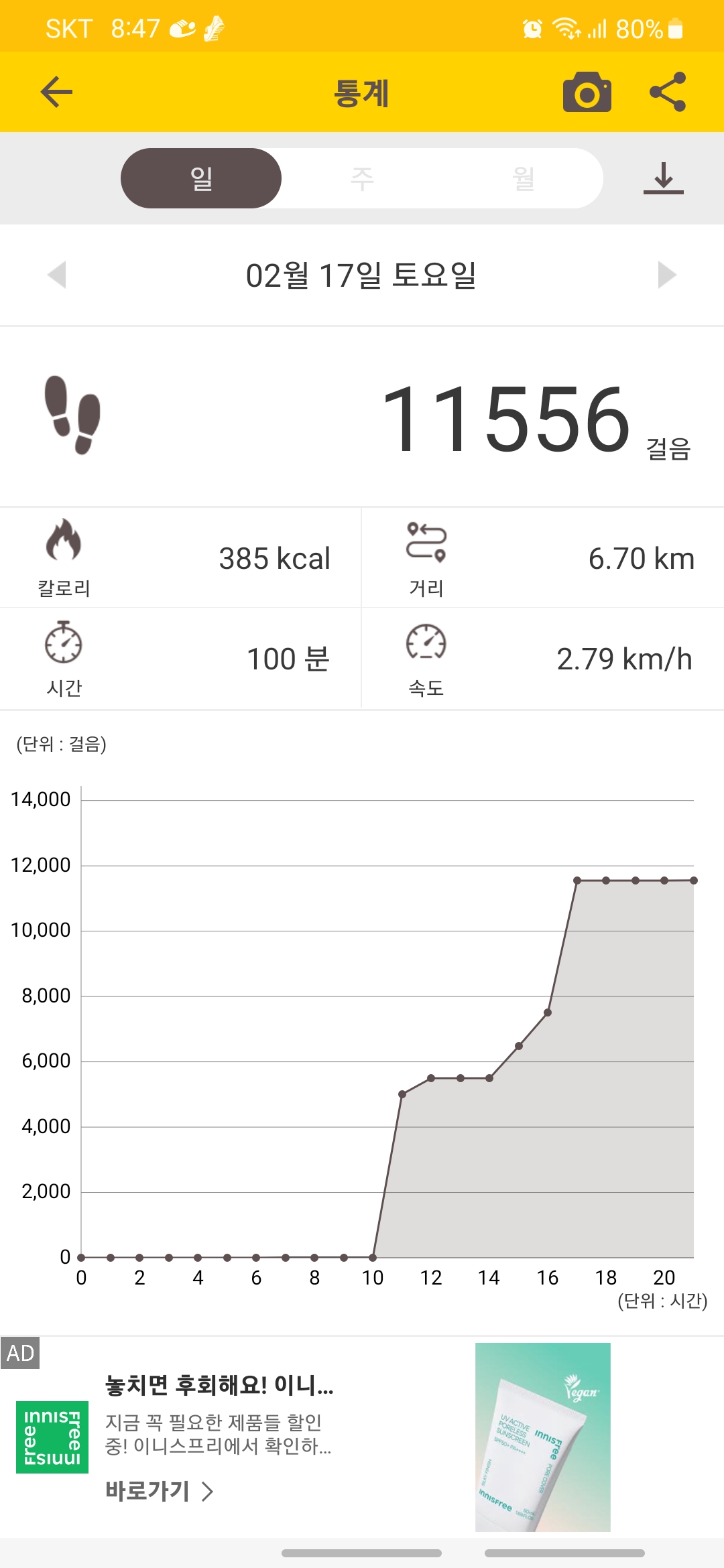Download the statistics data
724x1568 pixels.
click(x=663, y=178)
